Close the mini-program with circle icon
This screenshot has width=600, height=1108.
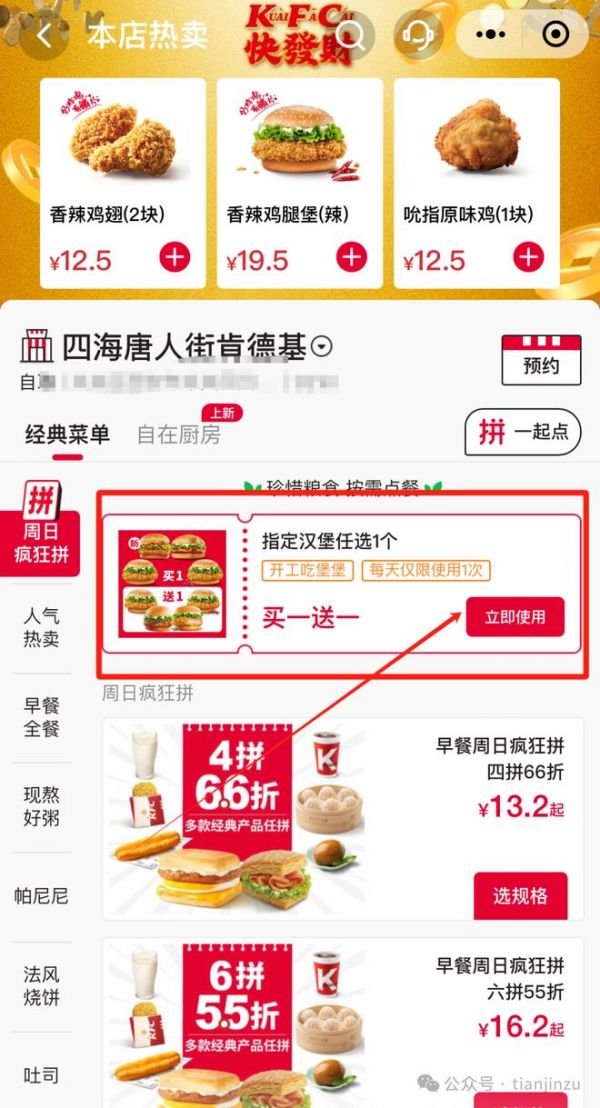point(555,34)
